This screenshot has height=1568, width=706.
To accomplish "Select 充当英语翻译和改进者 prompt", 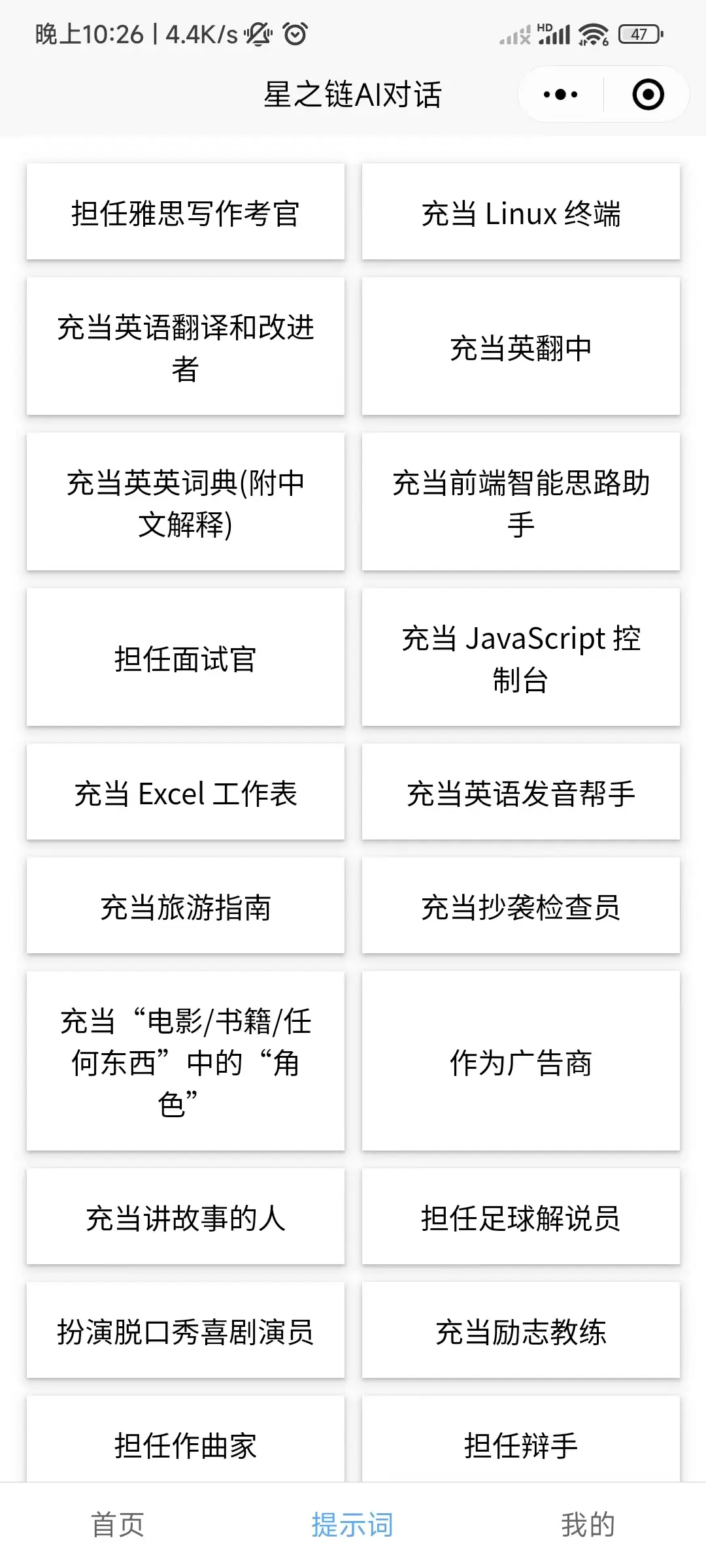I will pyautogui.click(x=185, y=346).
